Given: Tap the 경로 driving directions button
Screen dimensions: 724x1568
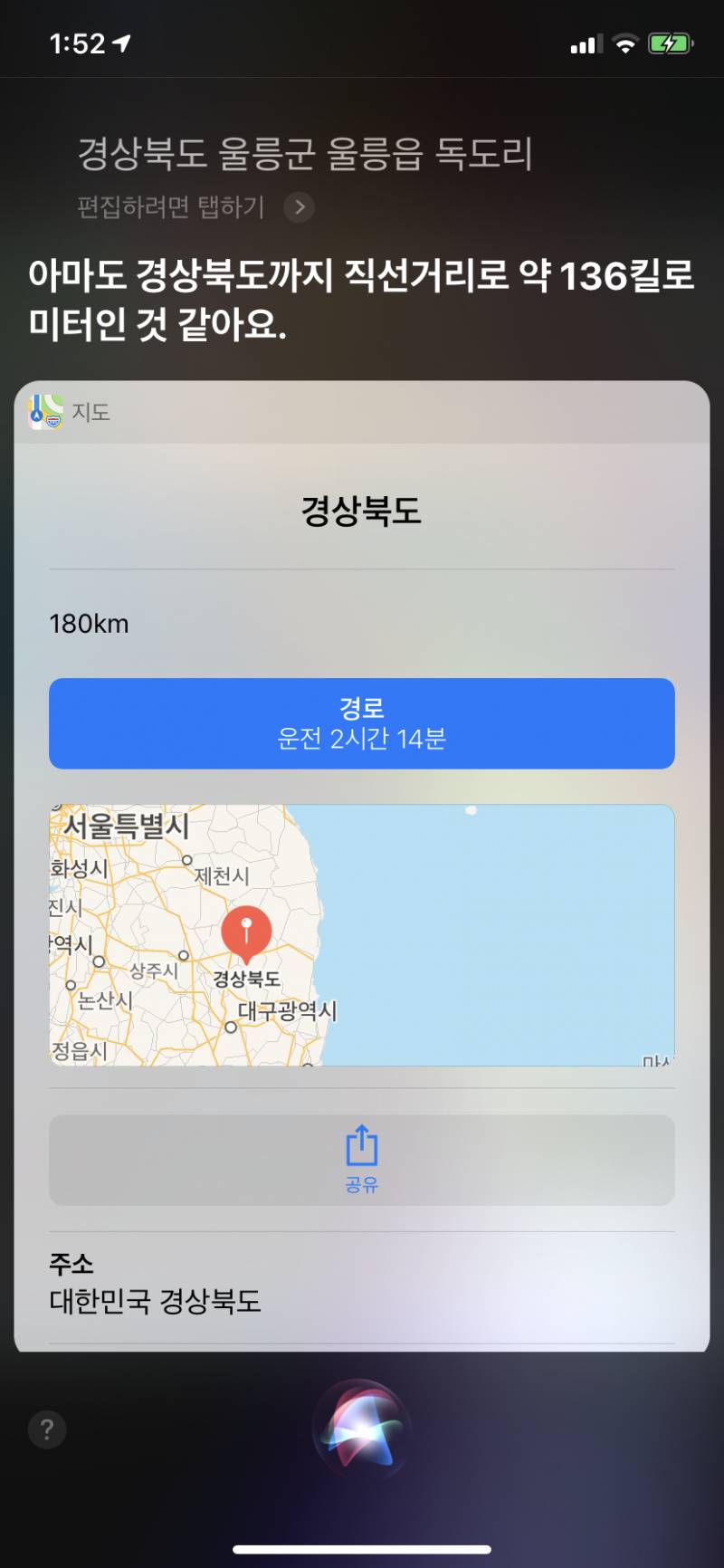Looking at the screenshot, I should tap(361, 723).
